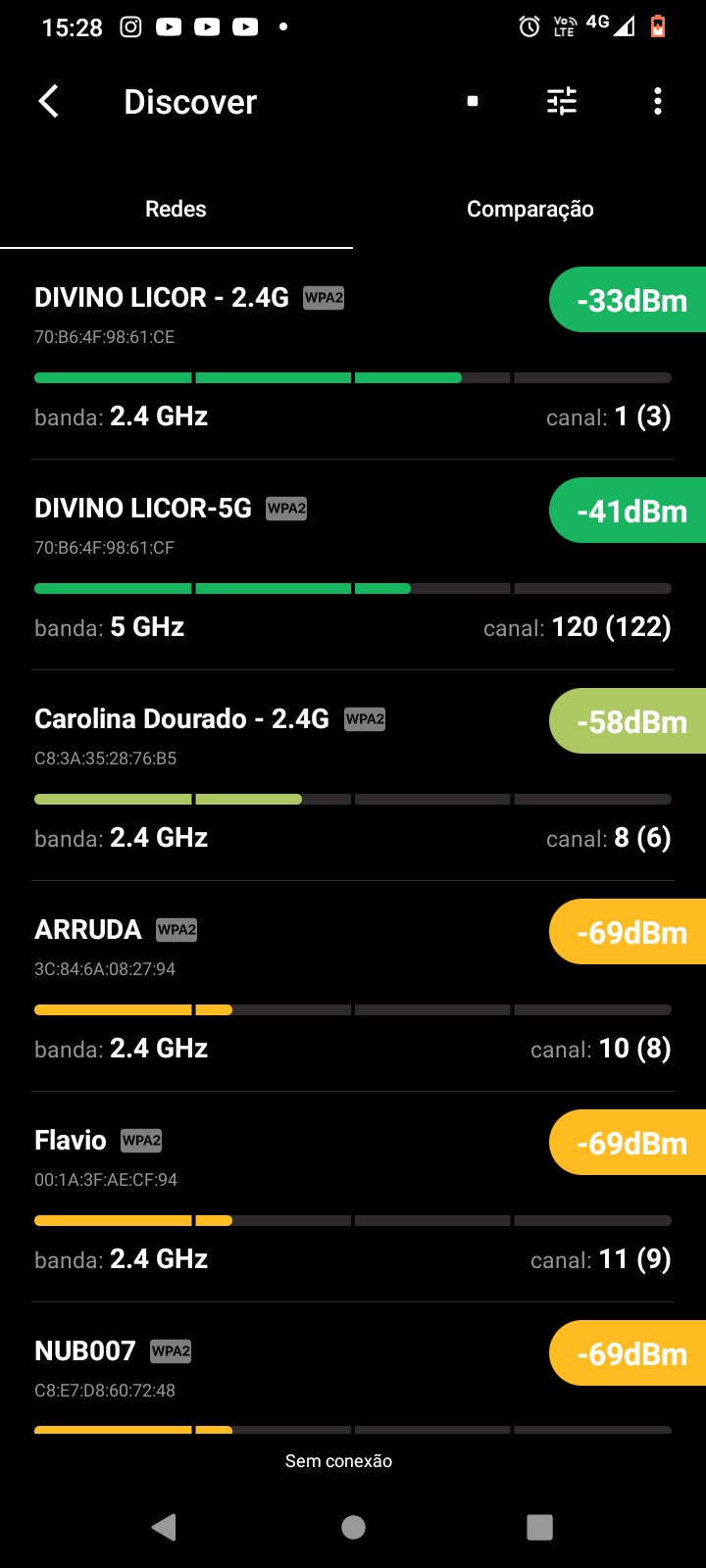Open the three-dot overflow menu
This screenshot has width=706, height=1568.
(658, 101)
